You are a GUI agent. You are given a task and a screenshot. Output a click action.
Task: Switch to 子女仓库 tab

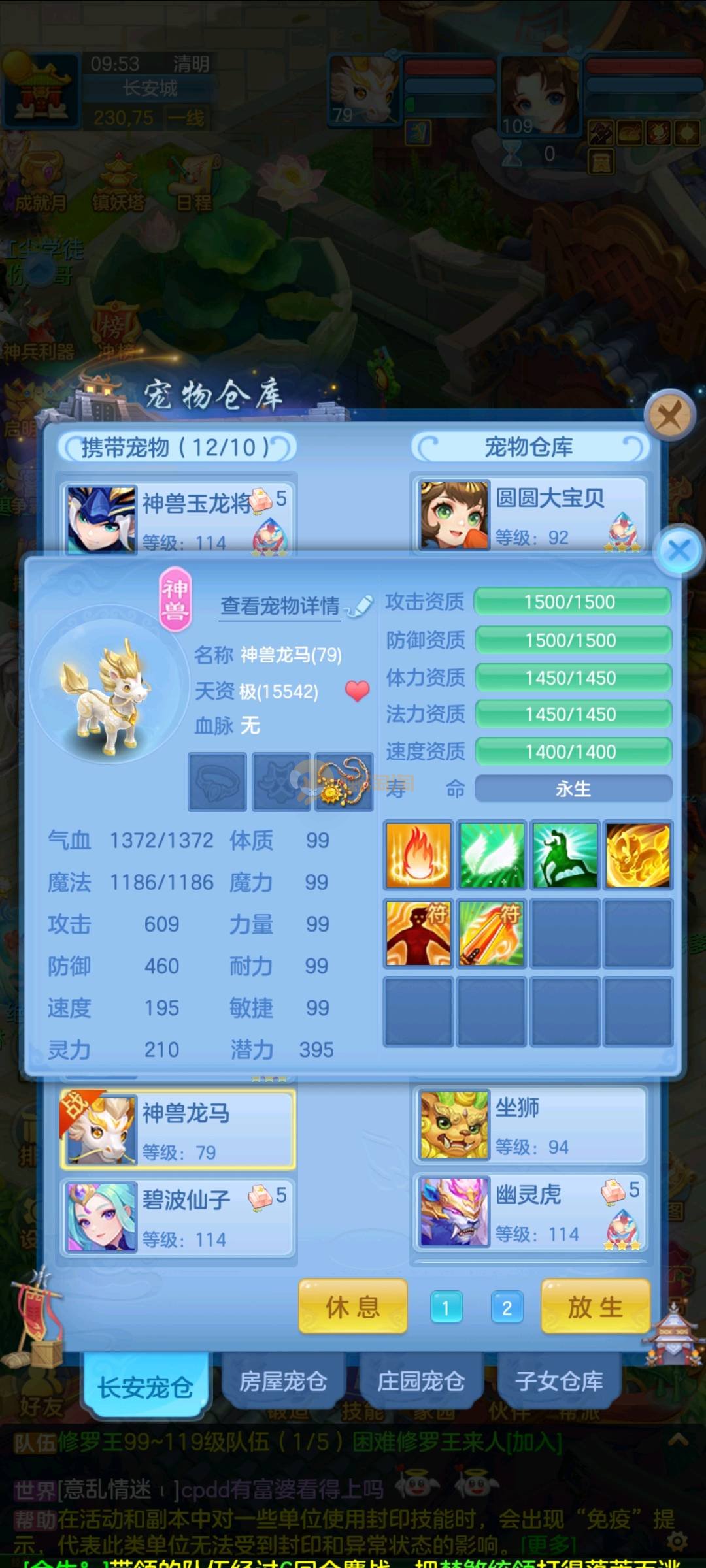(559, 1381)
